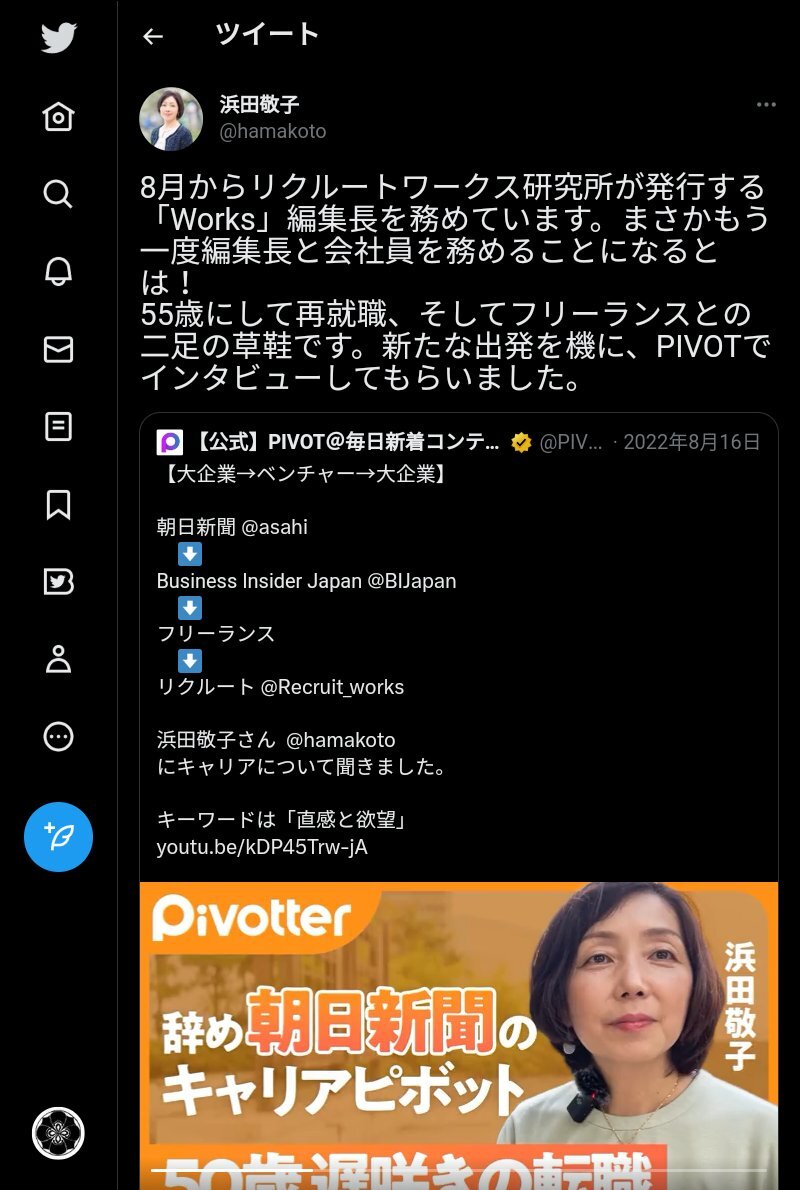Open the @hamakoto handle under the name
This screenshot has height=1190, width=800.
pos(273,131)
